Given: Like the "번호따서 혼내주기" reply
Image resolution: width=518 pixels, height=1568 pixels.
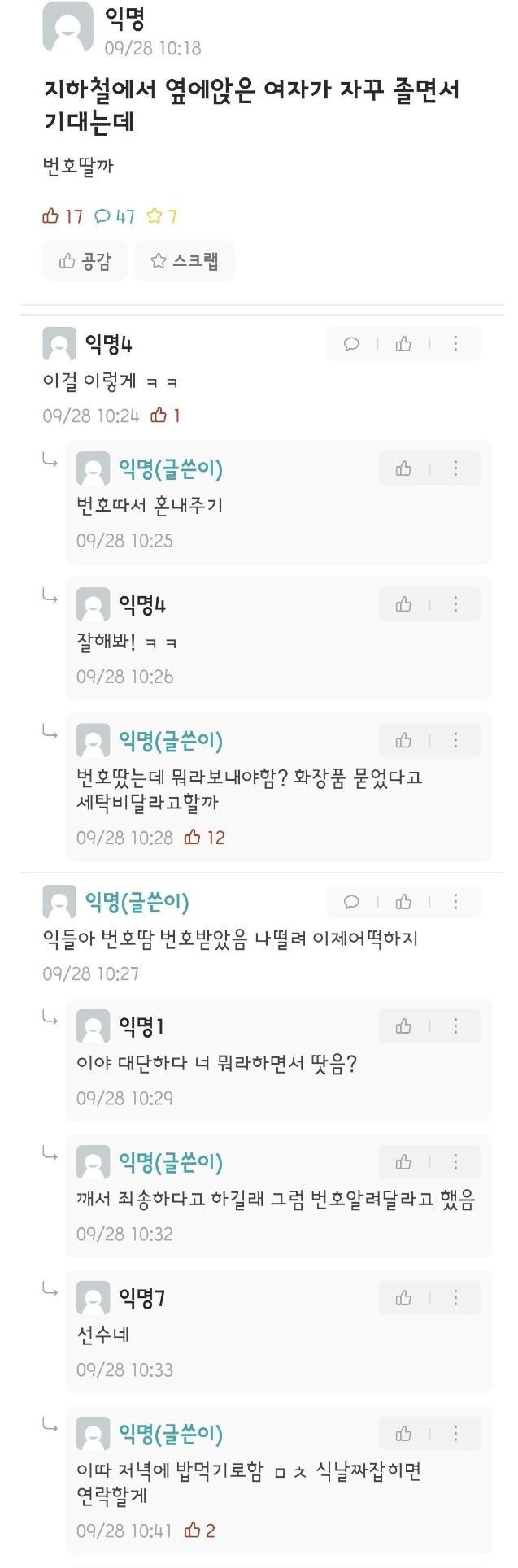Looking at the screenshot, I should pos(403,468).
